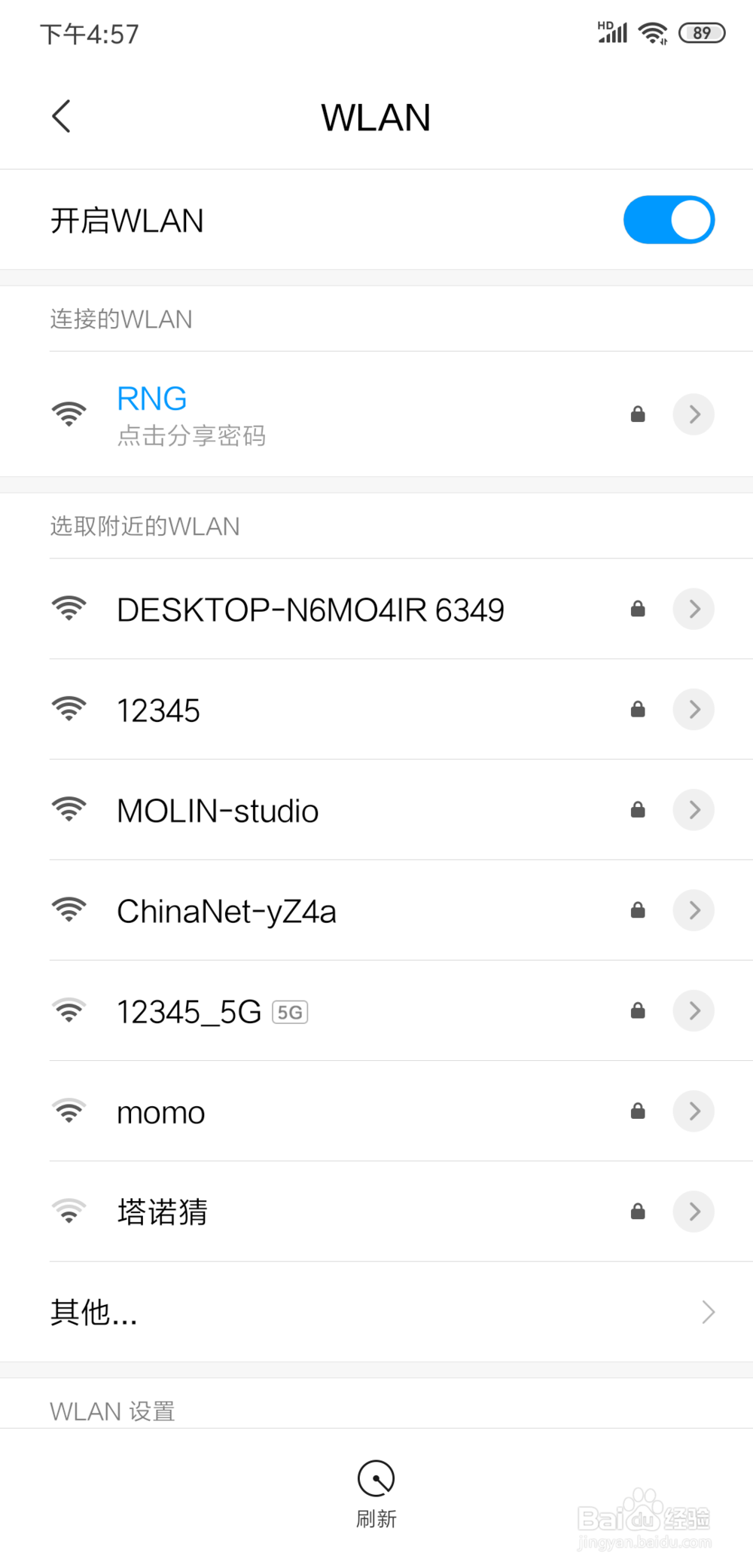This screenshot has width=753, height=1568.
Task: Turn off the 开启WLAN switch
Action: coord(668,220)
